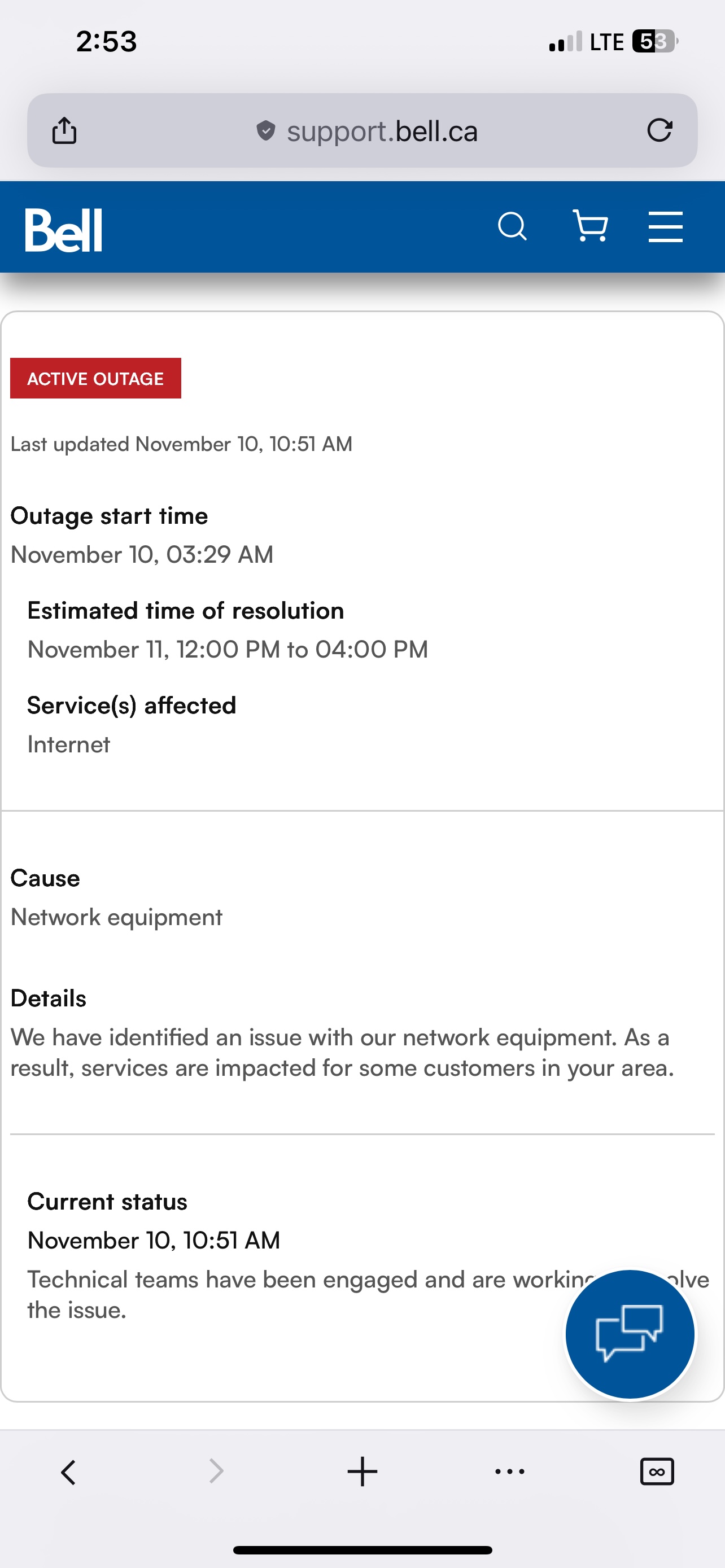Open the hamburger menu
This screenshot has width=725, height=1568.
(665, 227)
